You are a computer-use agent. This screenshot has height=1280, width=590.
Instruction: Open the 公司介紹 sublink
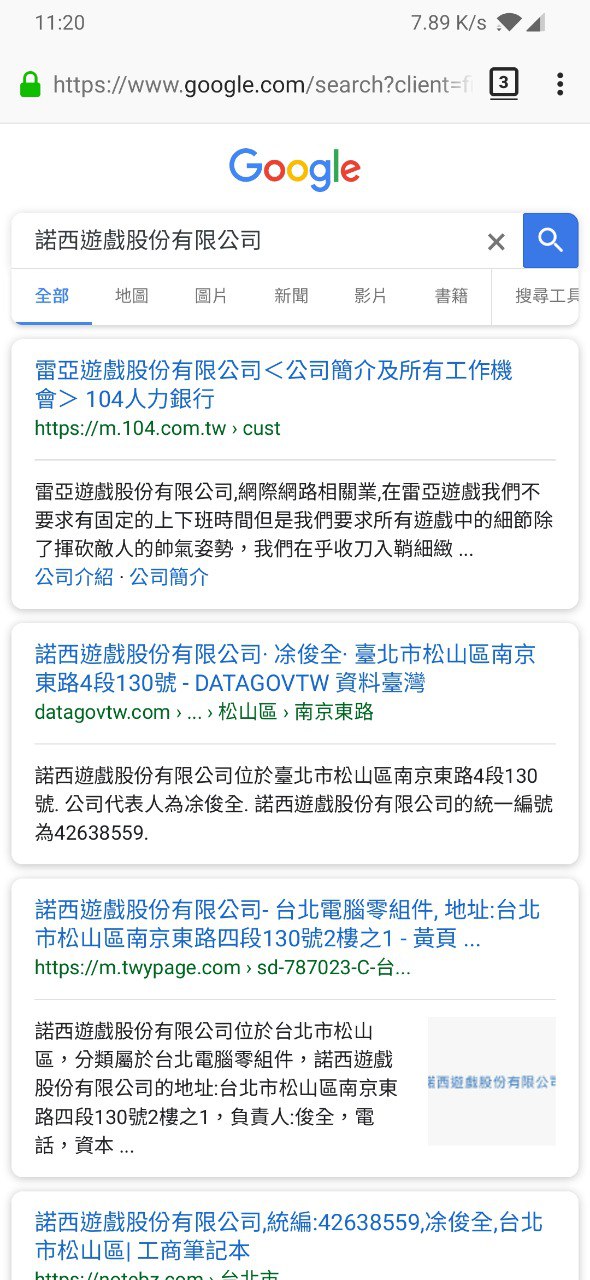pos(74,577)
